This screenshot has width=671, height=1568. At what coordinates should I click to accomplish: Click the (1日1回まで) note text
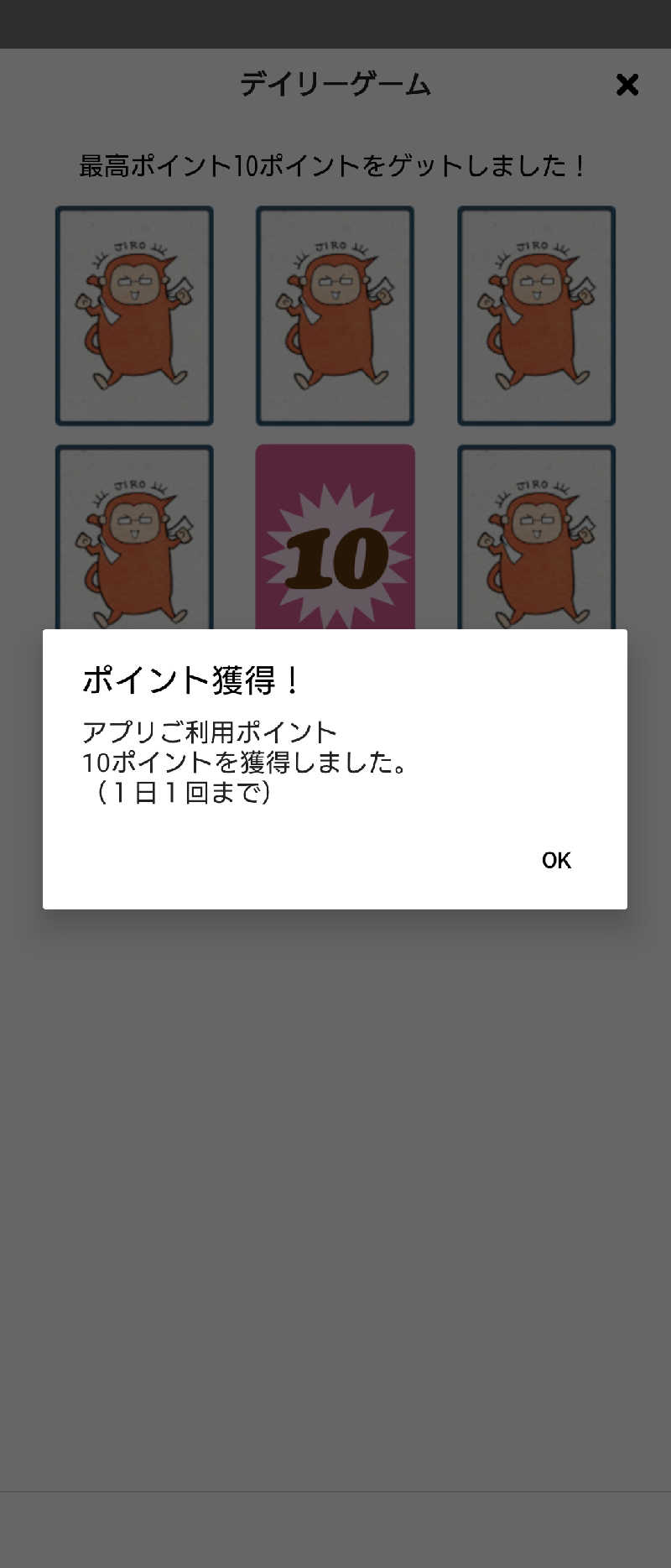(x=183, y=792)
